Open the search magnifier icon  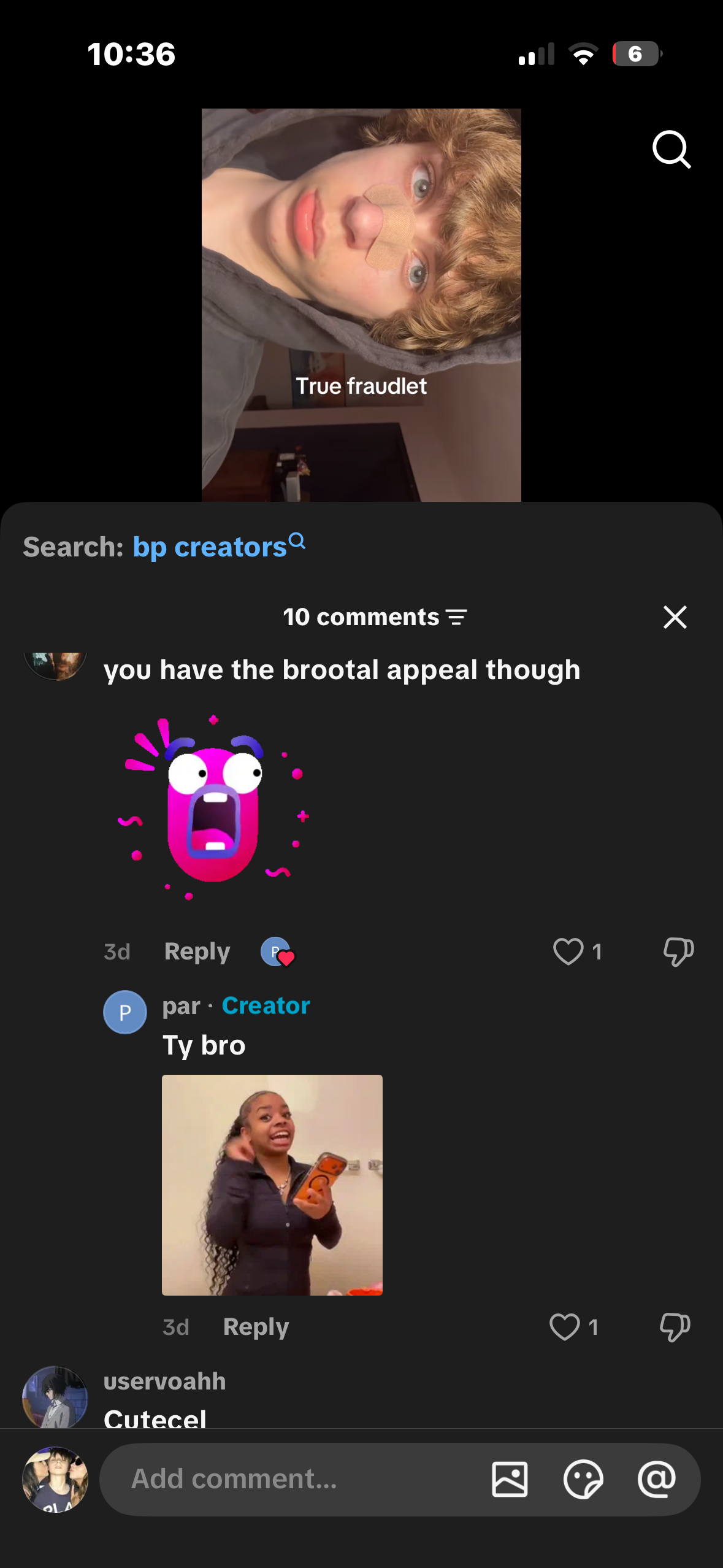tap(671, 149)
